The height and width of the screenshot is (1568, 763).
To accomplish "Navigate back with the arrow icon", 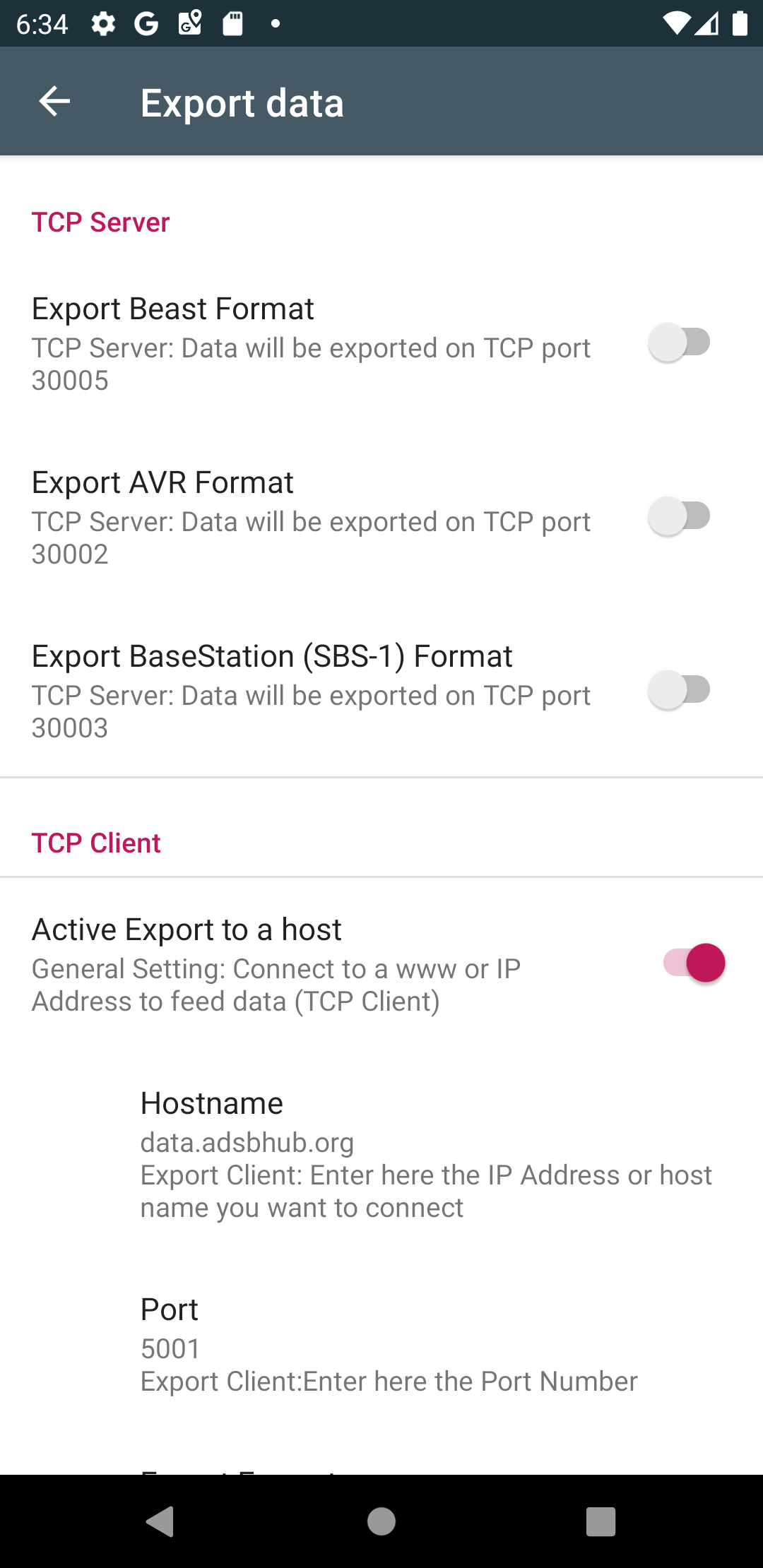I will pos(54,101).
